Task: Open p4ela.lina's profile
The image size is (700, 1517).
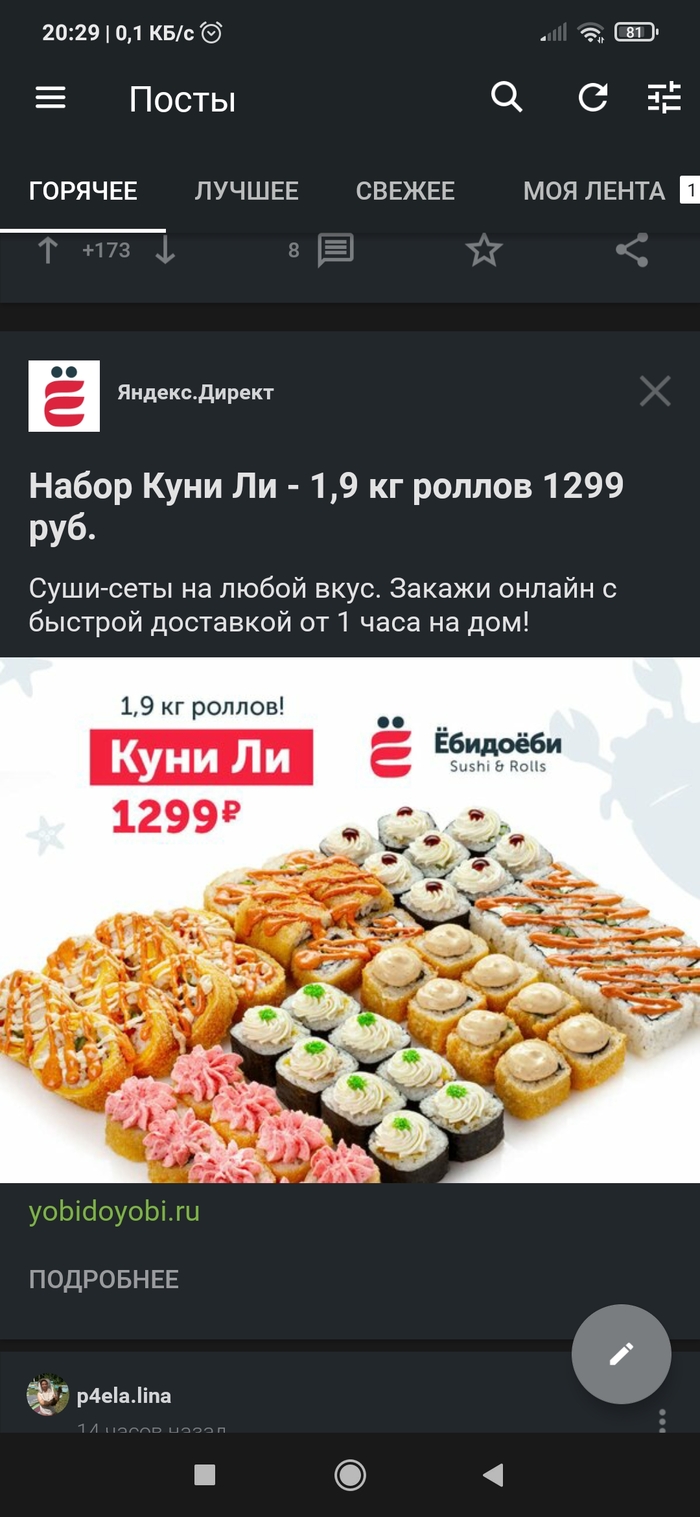Action: pyautogui.click(x=123, y=1396)
